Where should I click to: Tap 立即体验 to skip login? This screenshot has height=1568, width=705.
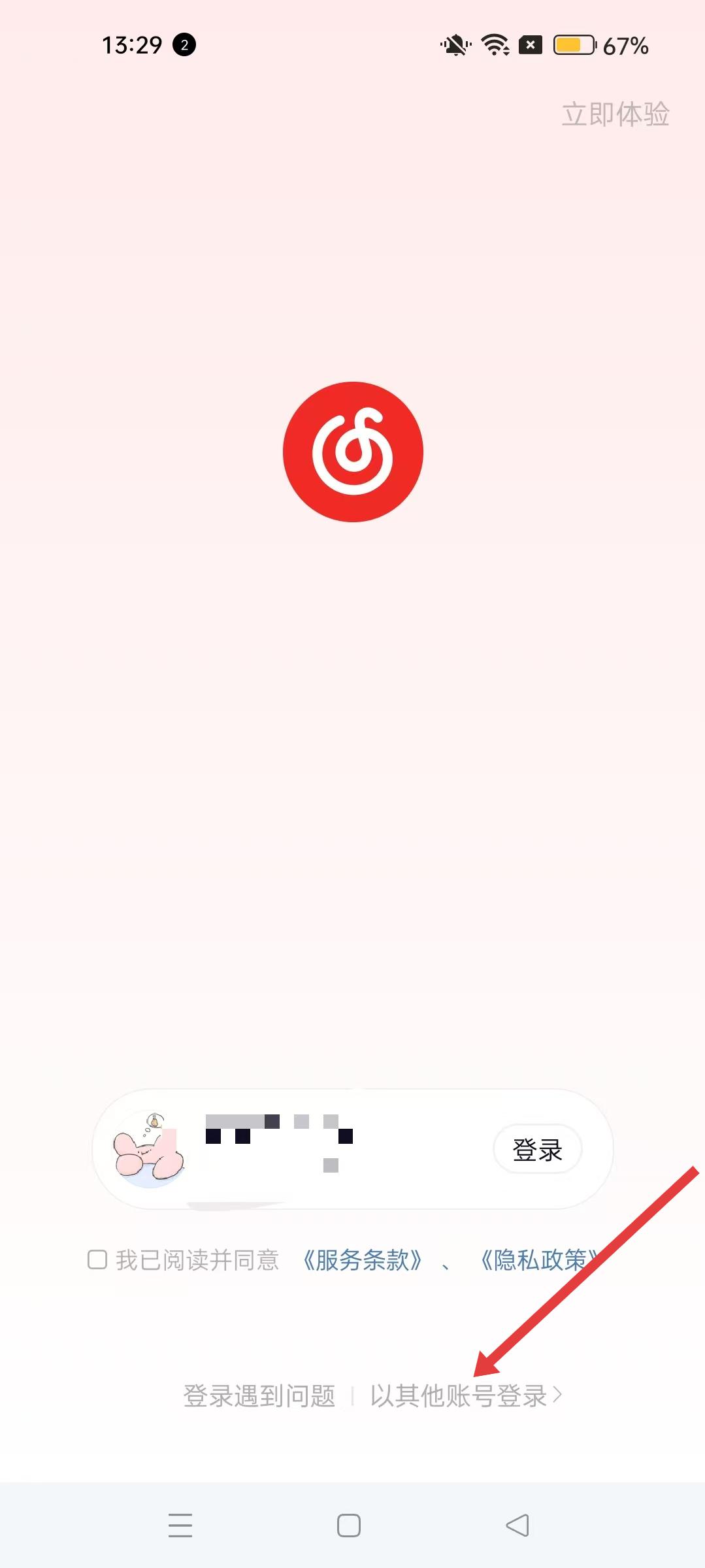click(615, 114)
